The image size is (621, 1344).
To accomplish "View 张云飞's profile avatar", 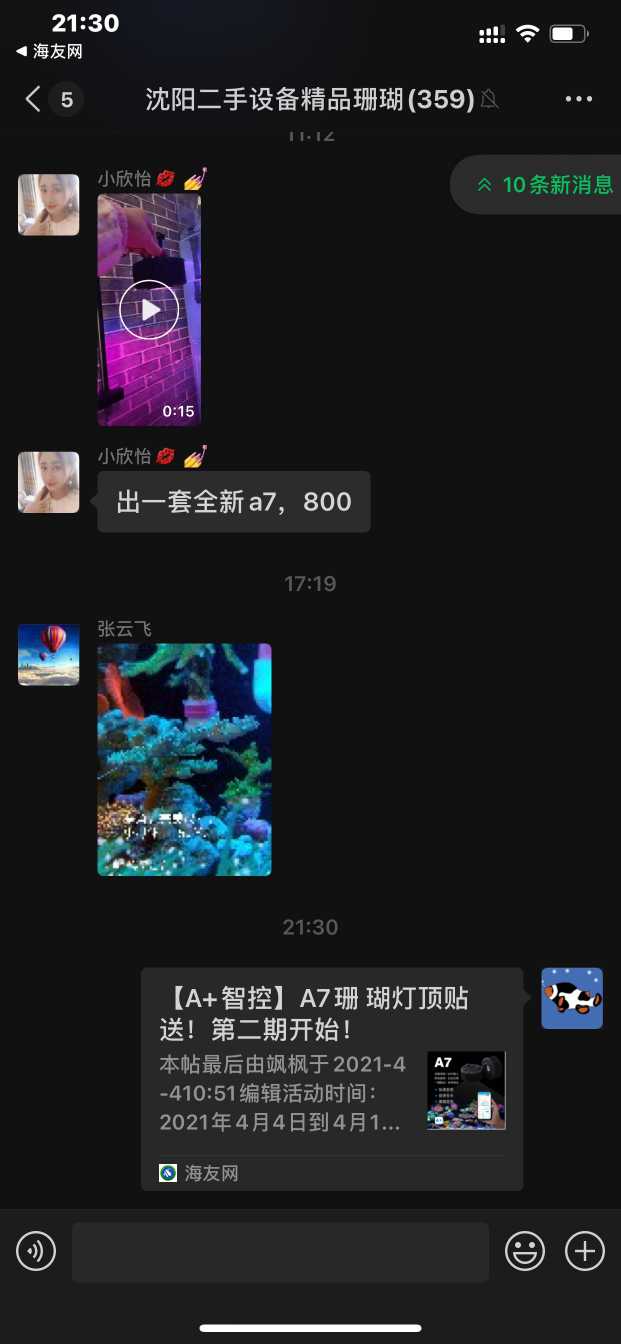I will tap(48, 655).
